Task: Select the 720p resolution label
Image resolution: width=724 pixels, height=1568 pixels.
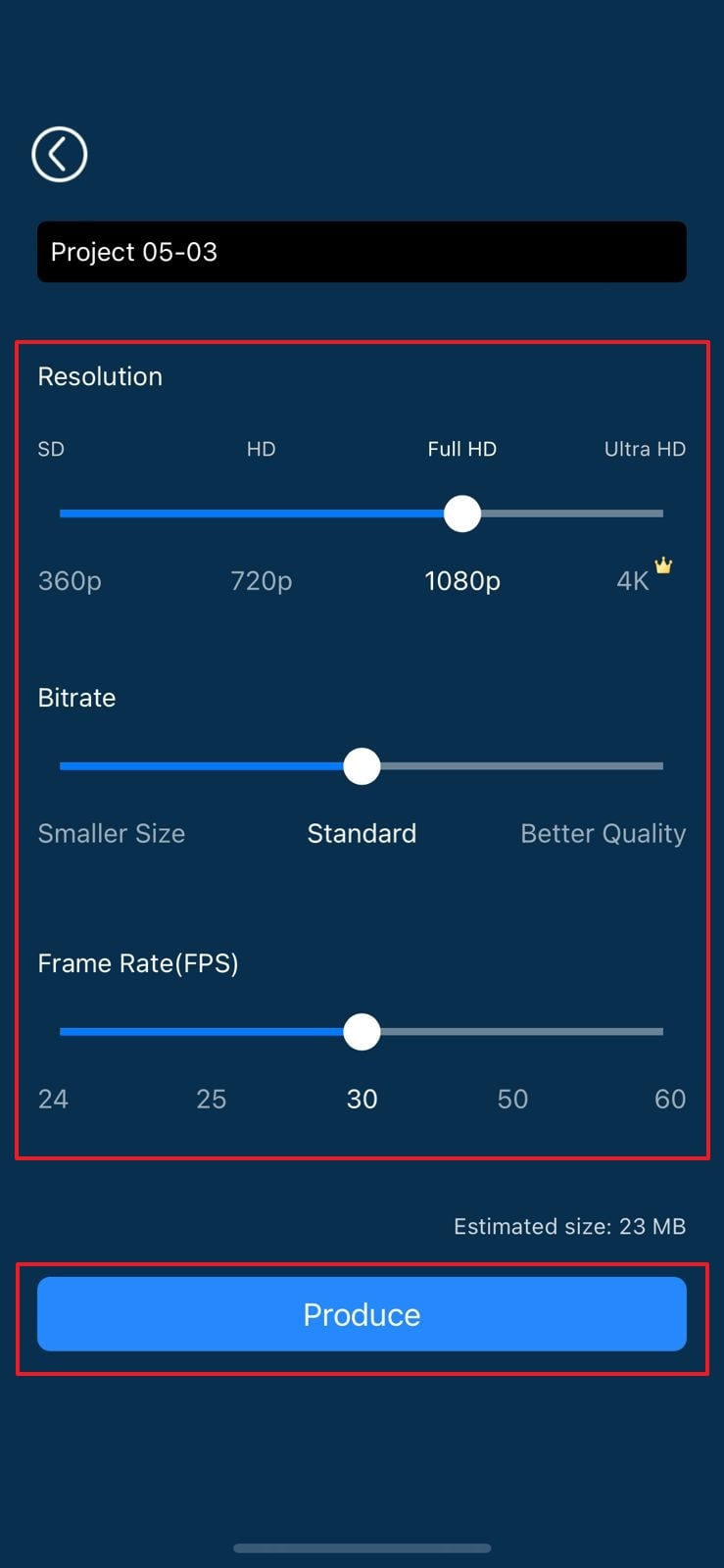Action: (261, 580)
